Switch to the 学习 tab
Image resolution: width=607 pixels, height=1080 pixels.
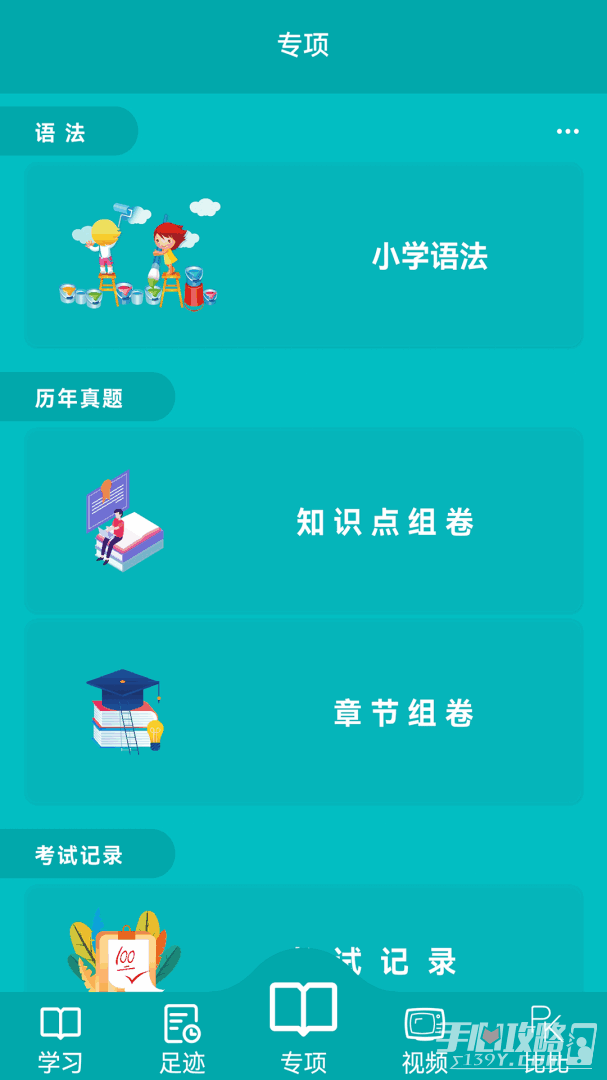[x=60, y=1040]
